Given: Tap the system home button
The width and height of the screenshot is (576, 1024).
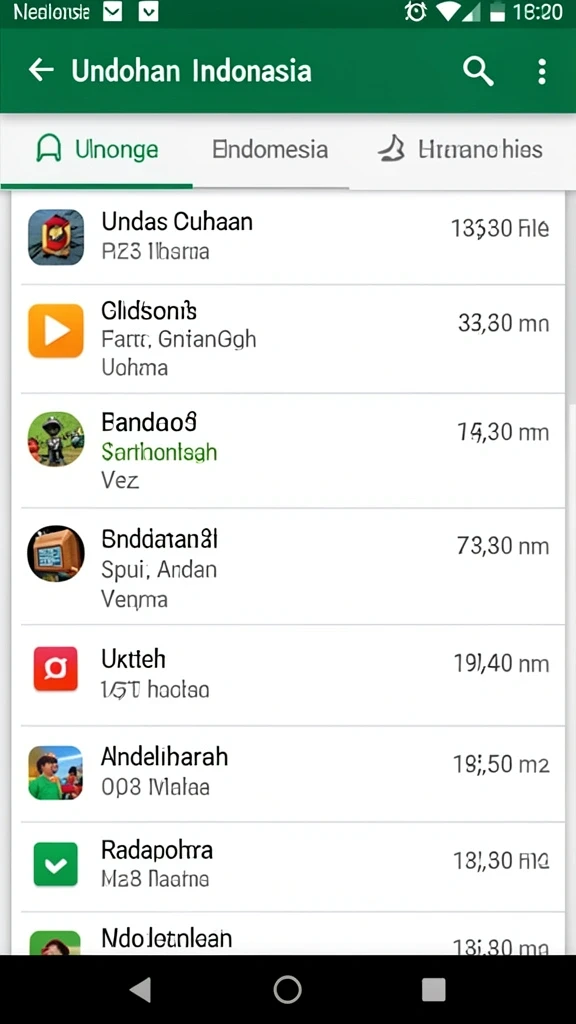Looking at the screenshot, I should (287, 989).
